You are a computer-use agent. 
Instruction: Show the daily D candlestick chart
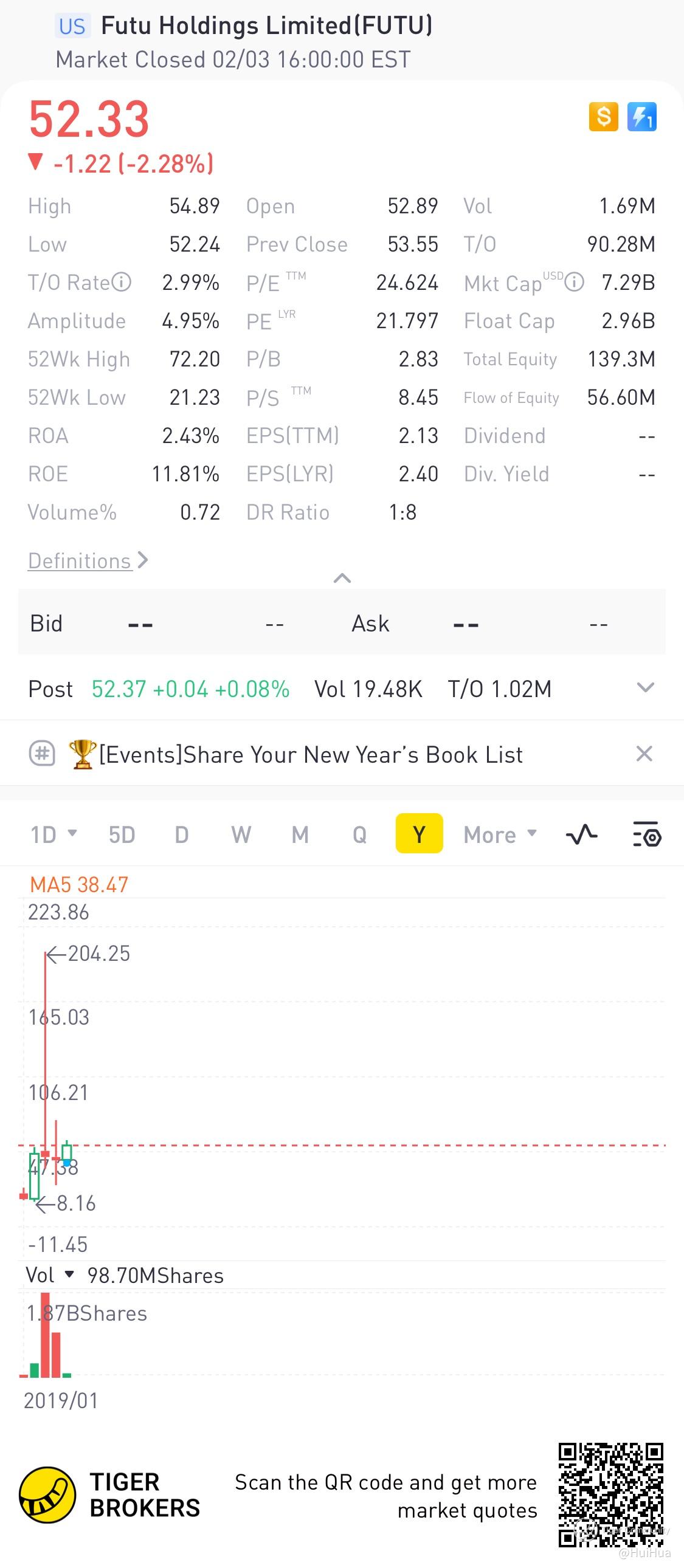182,834
